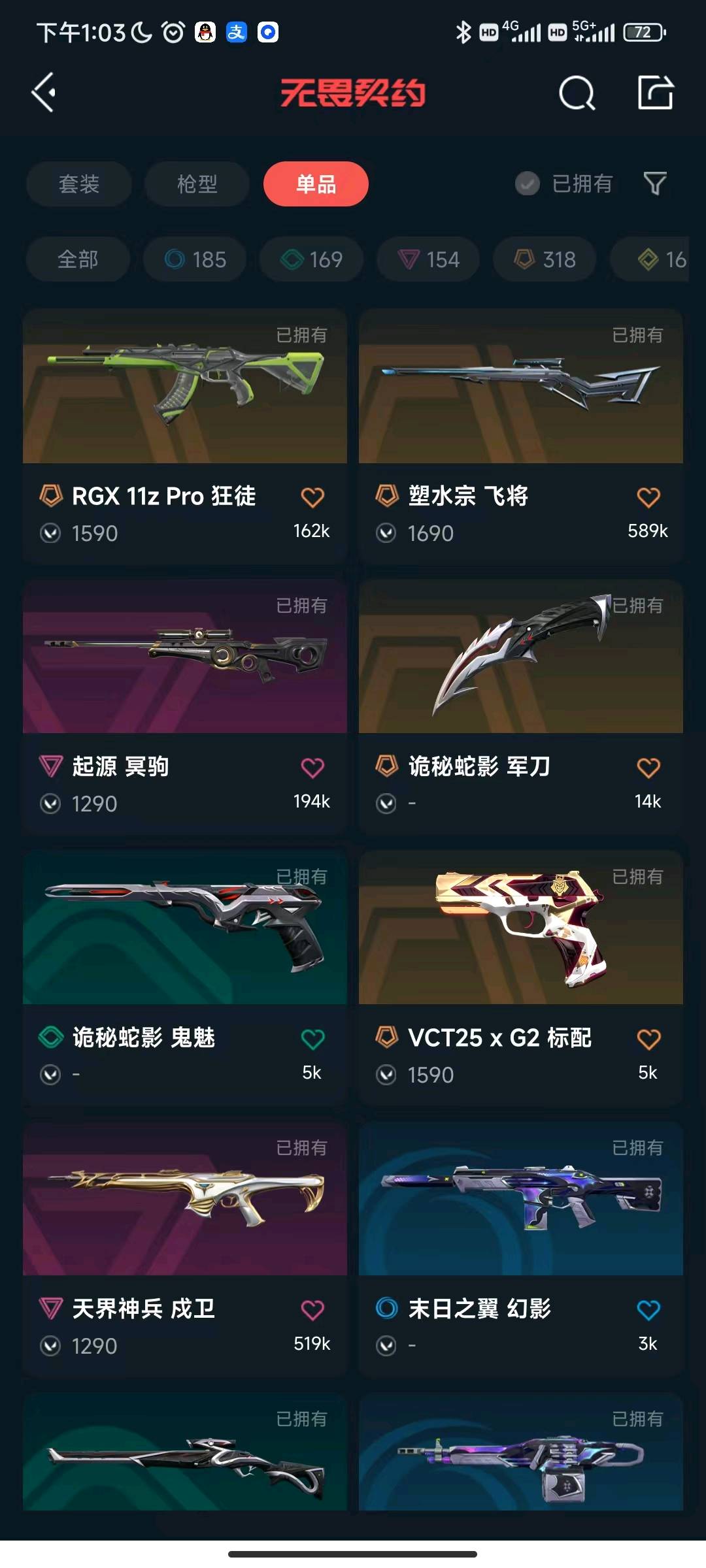The height and width of the screenshot is (1568, 706).
Task: Filter by the 318 rarity chip
Action: [545, 259]
